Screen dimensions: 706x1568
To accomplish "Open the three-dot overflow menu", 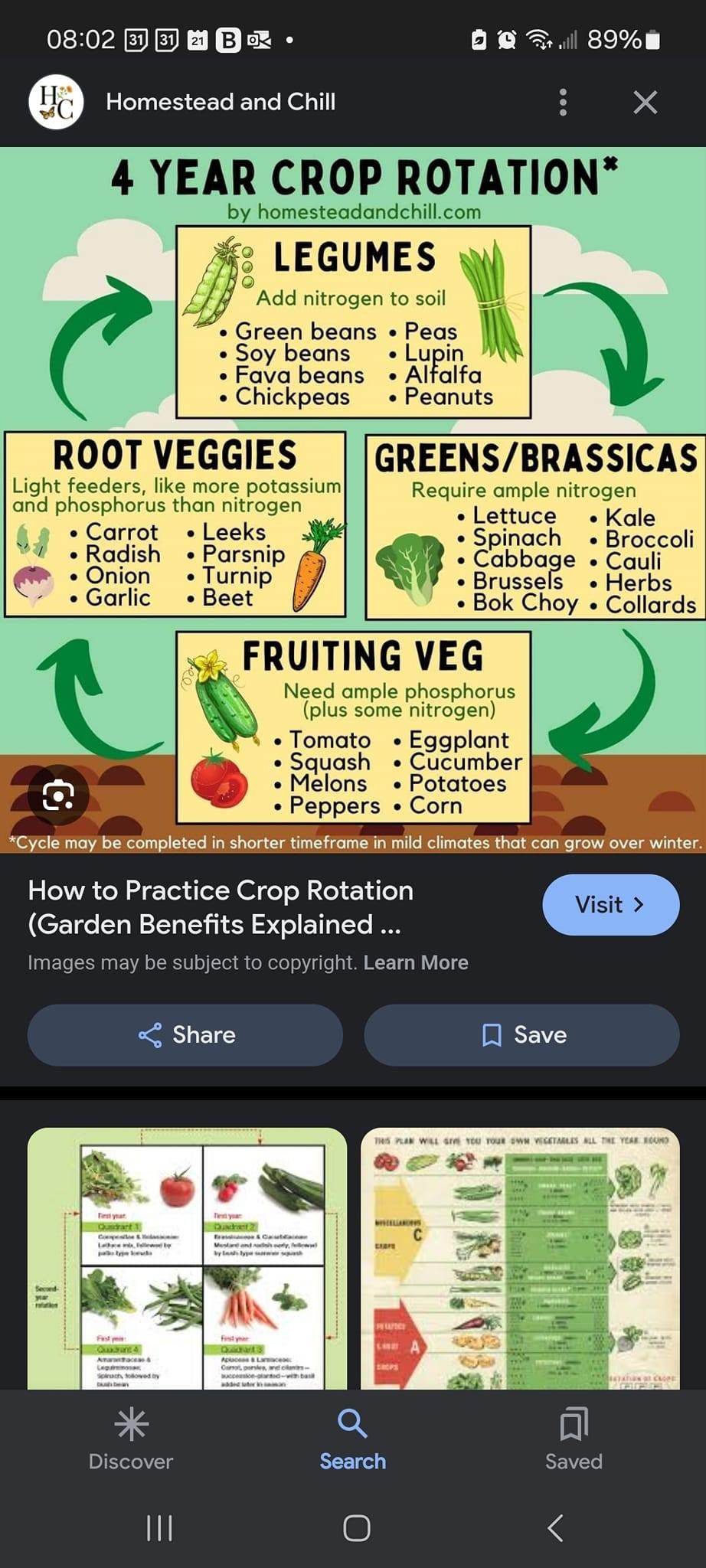I will tap(563, 102).
